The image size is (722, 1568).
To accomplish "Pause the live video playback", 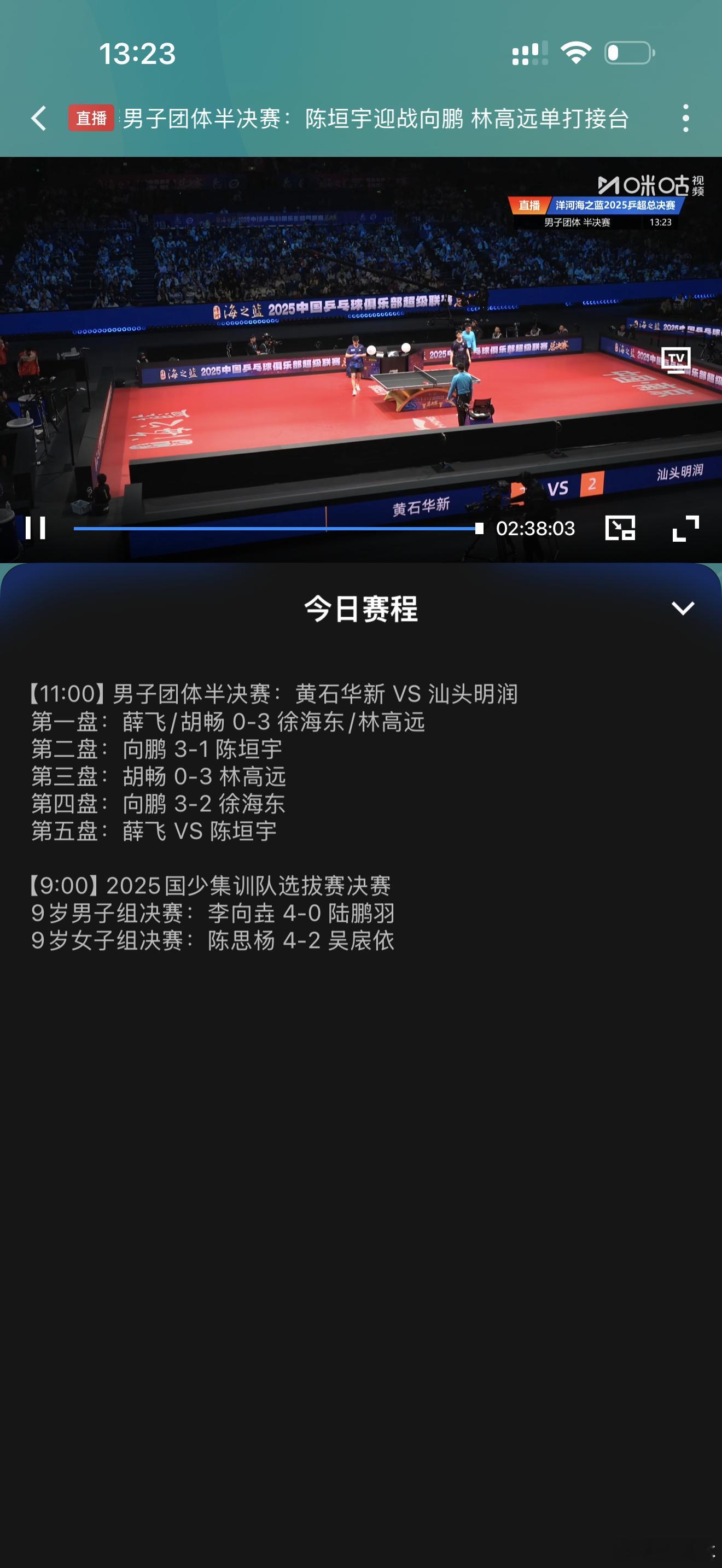I will [x=36, y=528].
